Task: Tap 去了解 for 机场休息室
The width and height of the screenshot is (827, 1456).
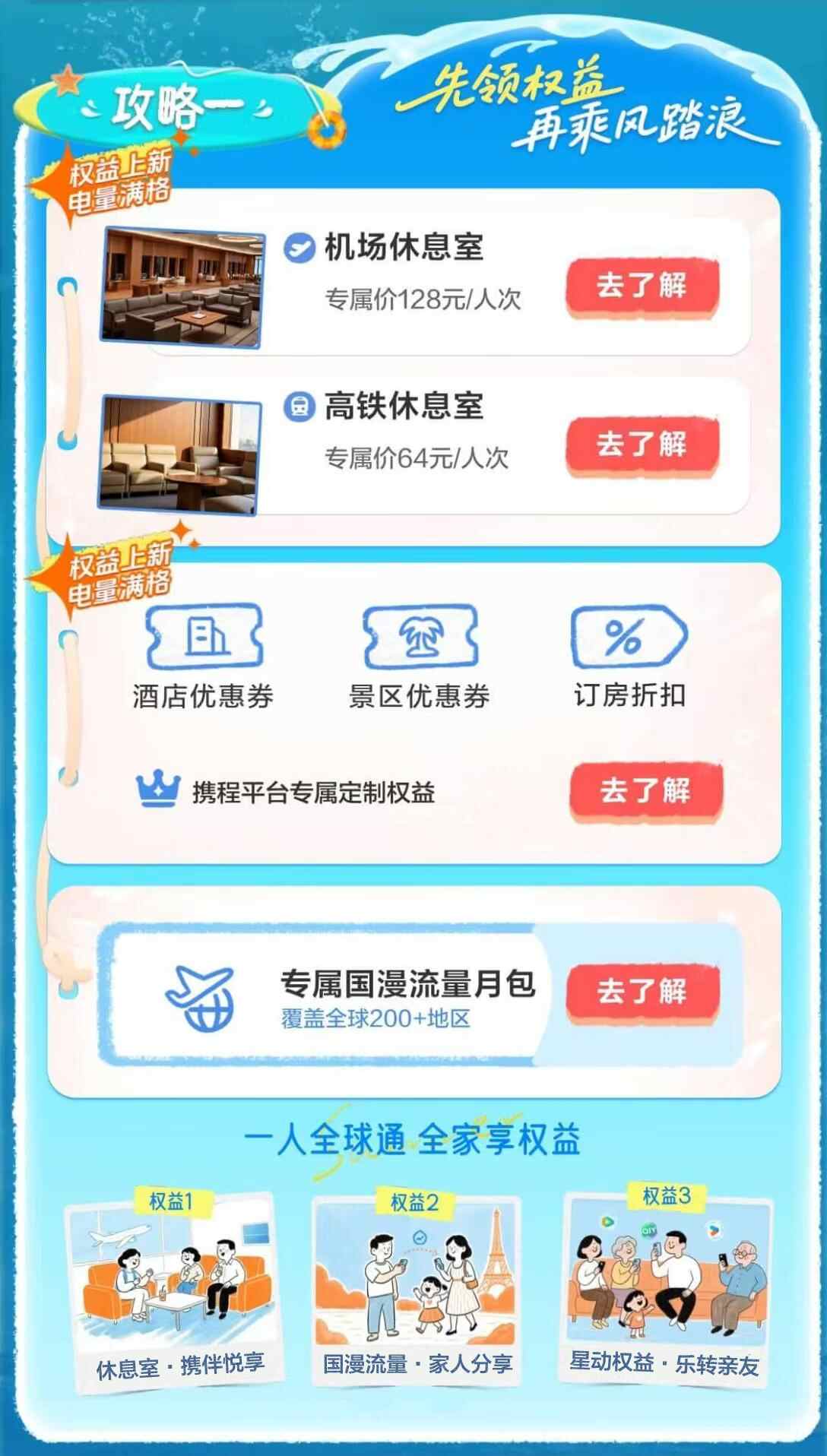Action: tap(642, 286)
